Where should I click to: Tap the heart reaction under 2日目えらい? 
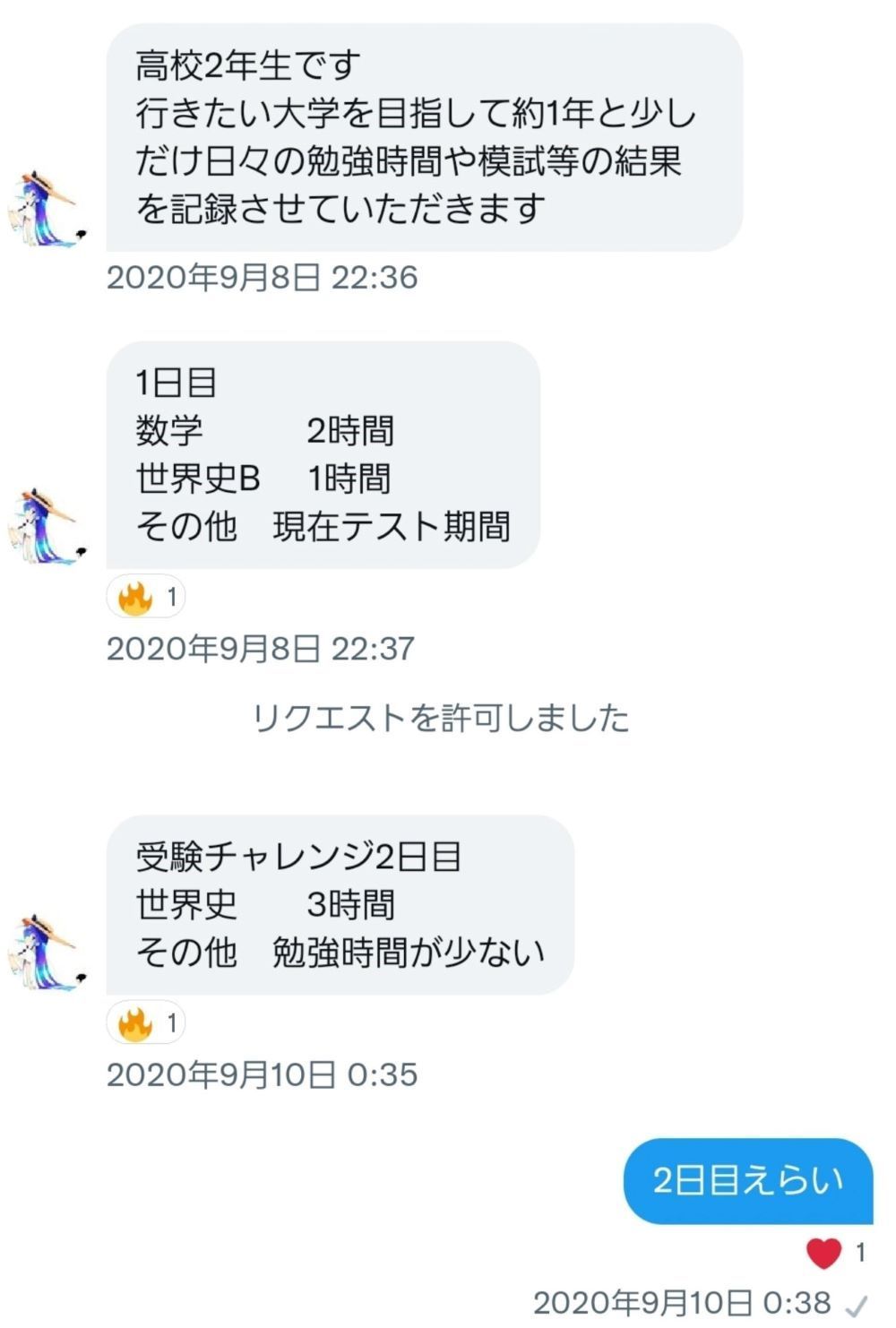click(835, 1252)
